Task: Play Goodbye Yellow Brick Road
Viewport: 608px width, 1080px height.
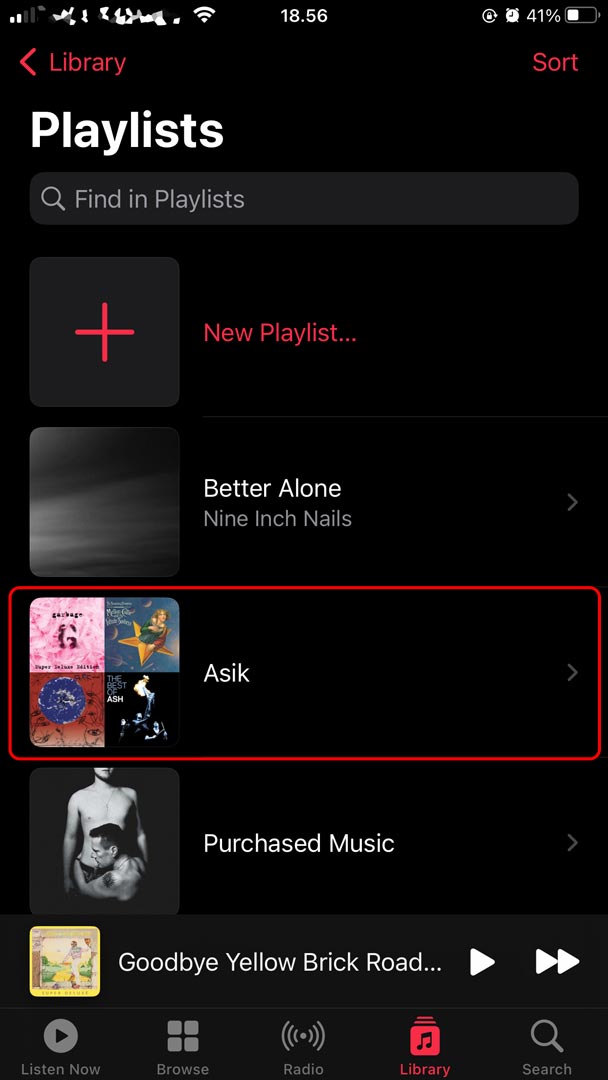Action: pyautogui.click(x=483, y=962)
